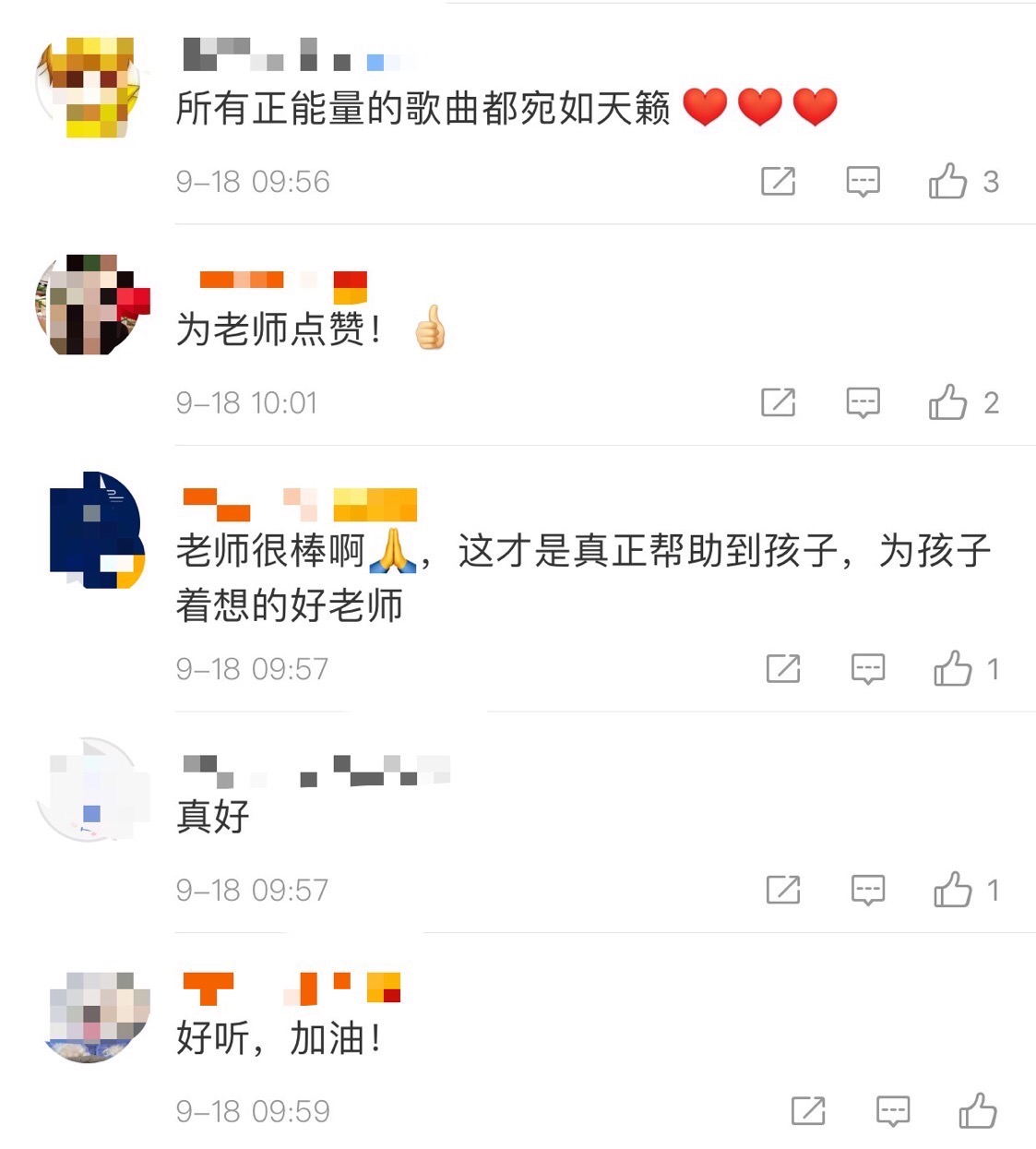Repost the comment "为老师点赞!"

tap(778, 402)
